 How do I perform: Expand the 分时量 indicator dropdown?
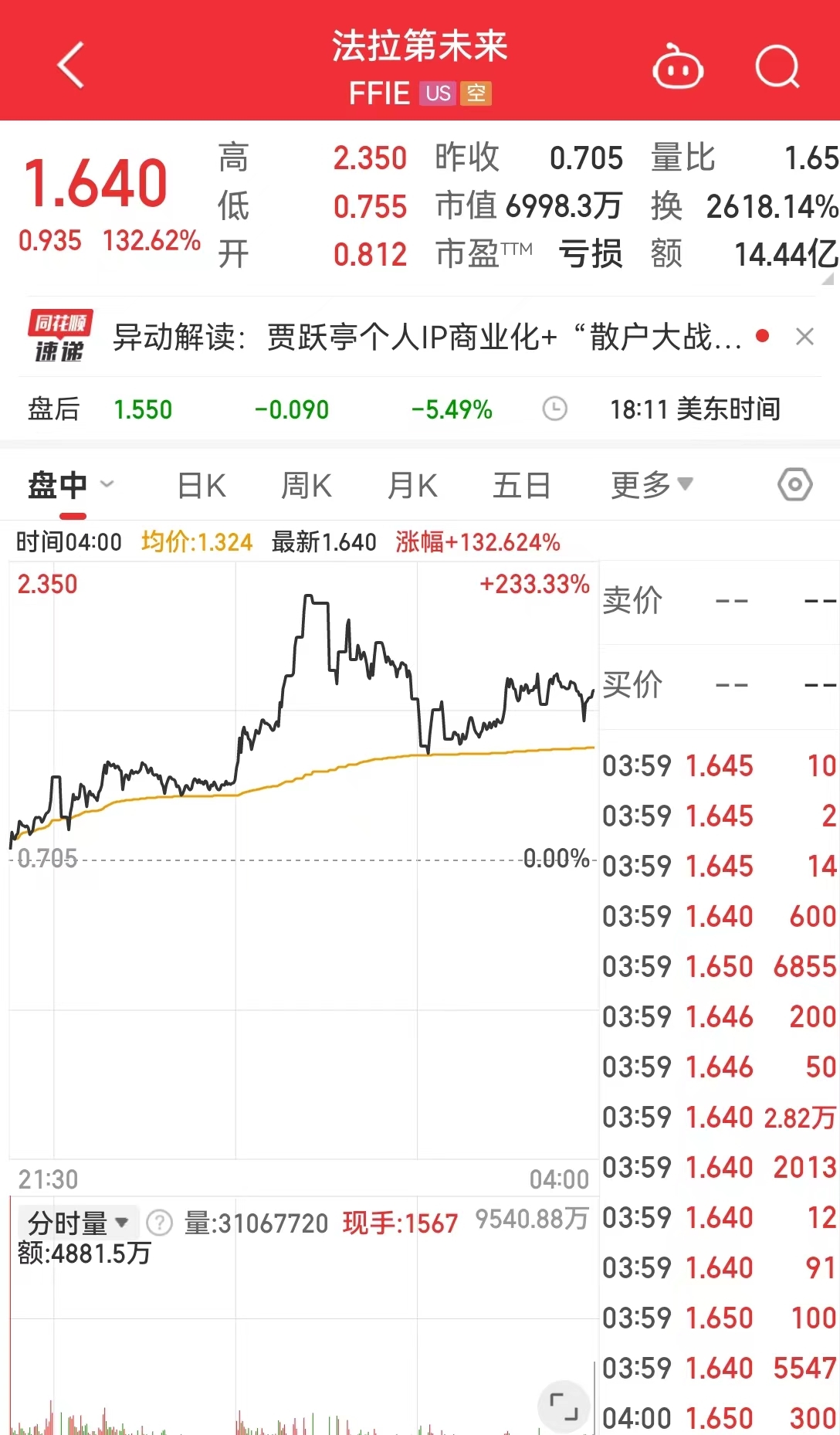pyautogui.click(x=78, y=1223)
